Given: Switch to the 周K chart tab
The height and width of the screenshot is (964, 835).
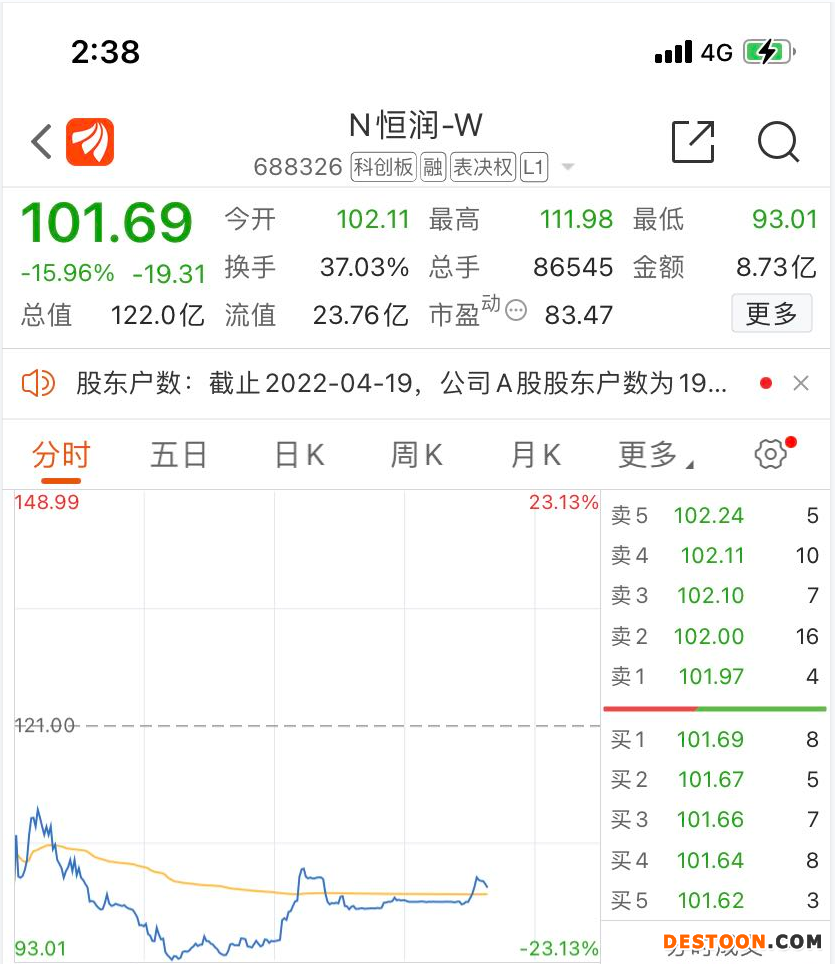Looking at the screenshot, I should [416, 456].
